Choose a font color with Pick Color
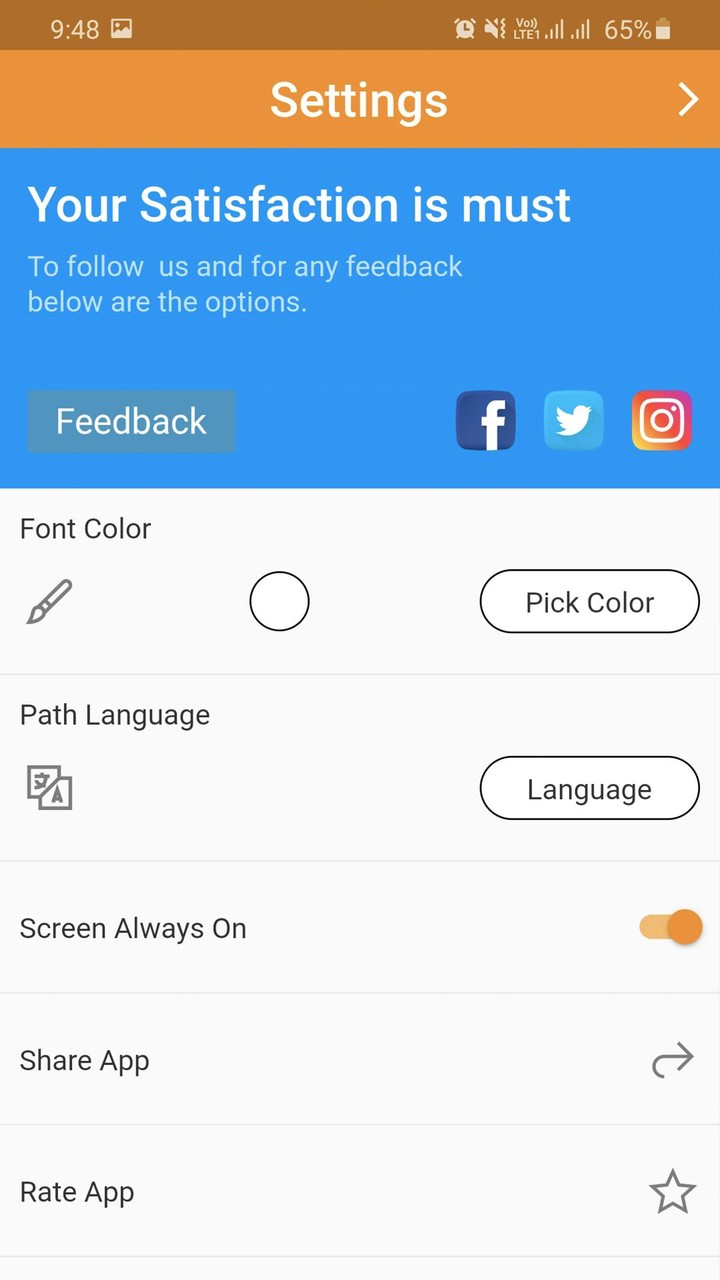 (x=589, y=602)
